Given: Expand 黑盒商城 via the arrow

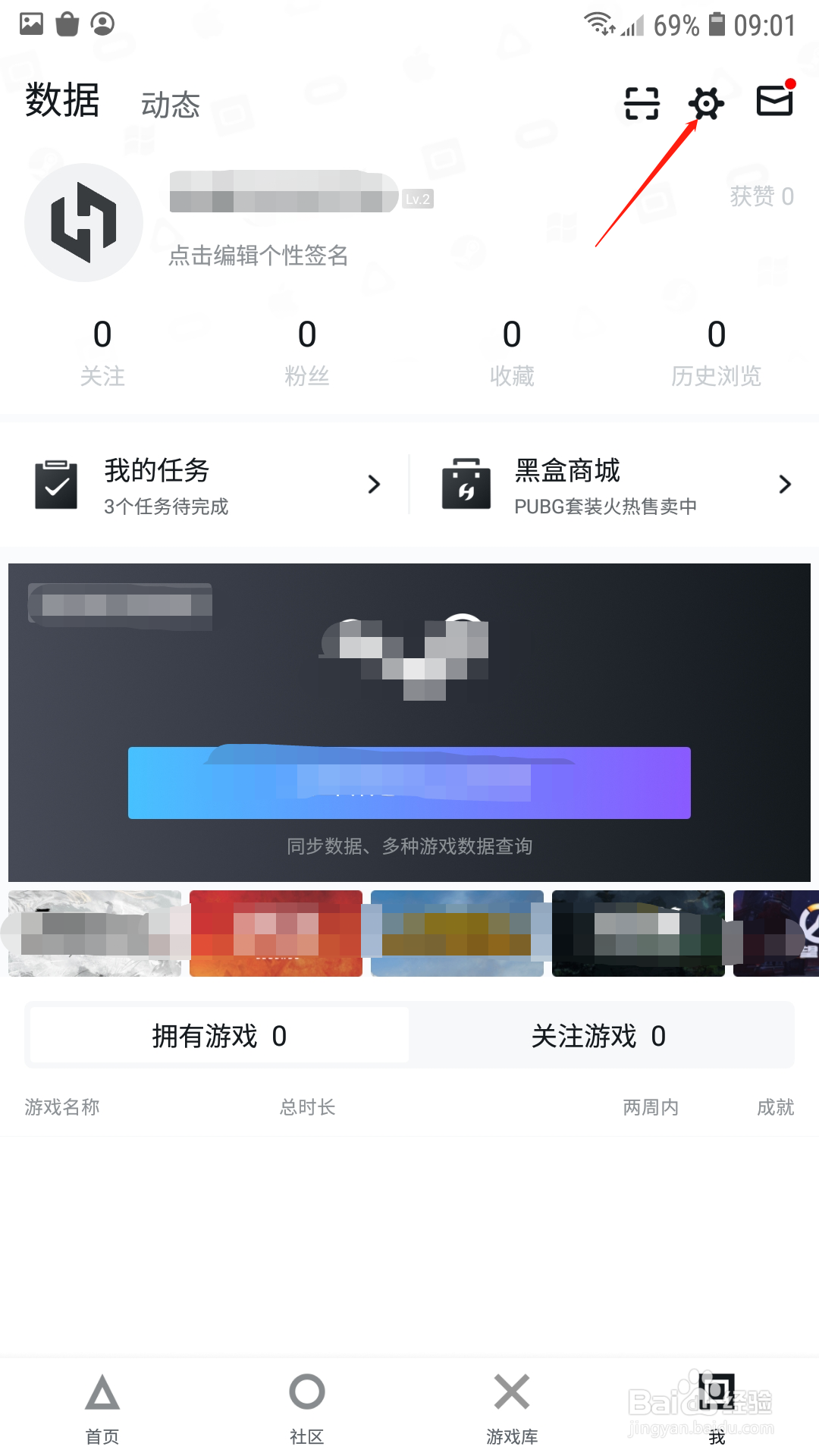Looking at the screenshot, I should 785,483.
